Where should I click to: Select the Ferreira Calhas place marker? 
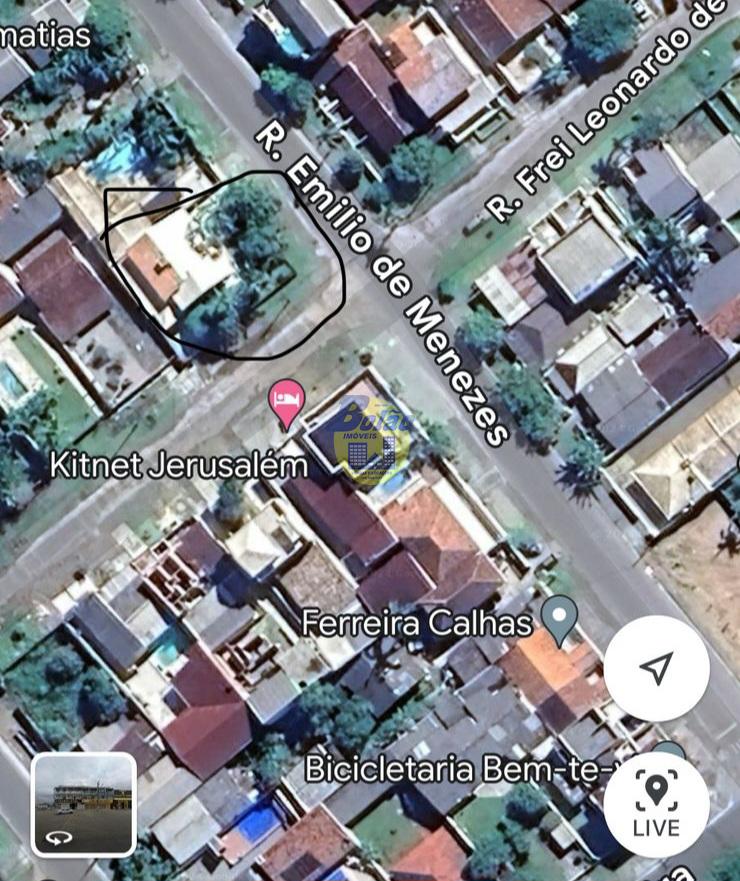pyautogui.click(x=559, y=620)
